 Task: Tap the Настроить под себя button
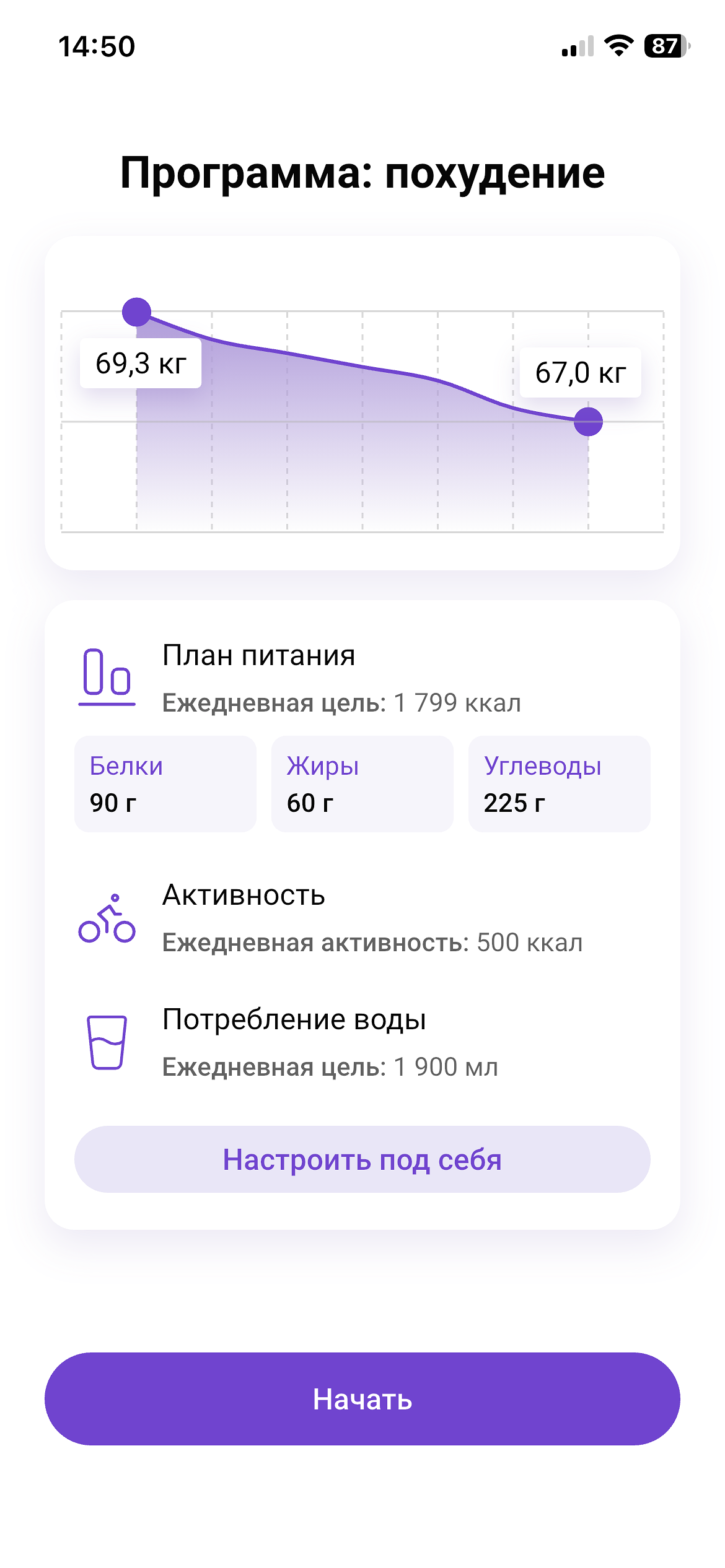pos(362,1159)
